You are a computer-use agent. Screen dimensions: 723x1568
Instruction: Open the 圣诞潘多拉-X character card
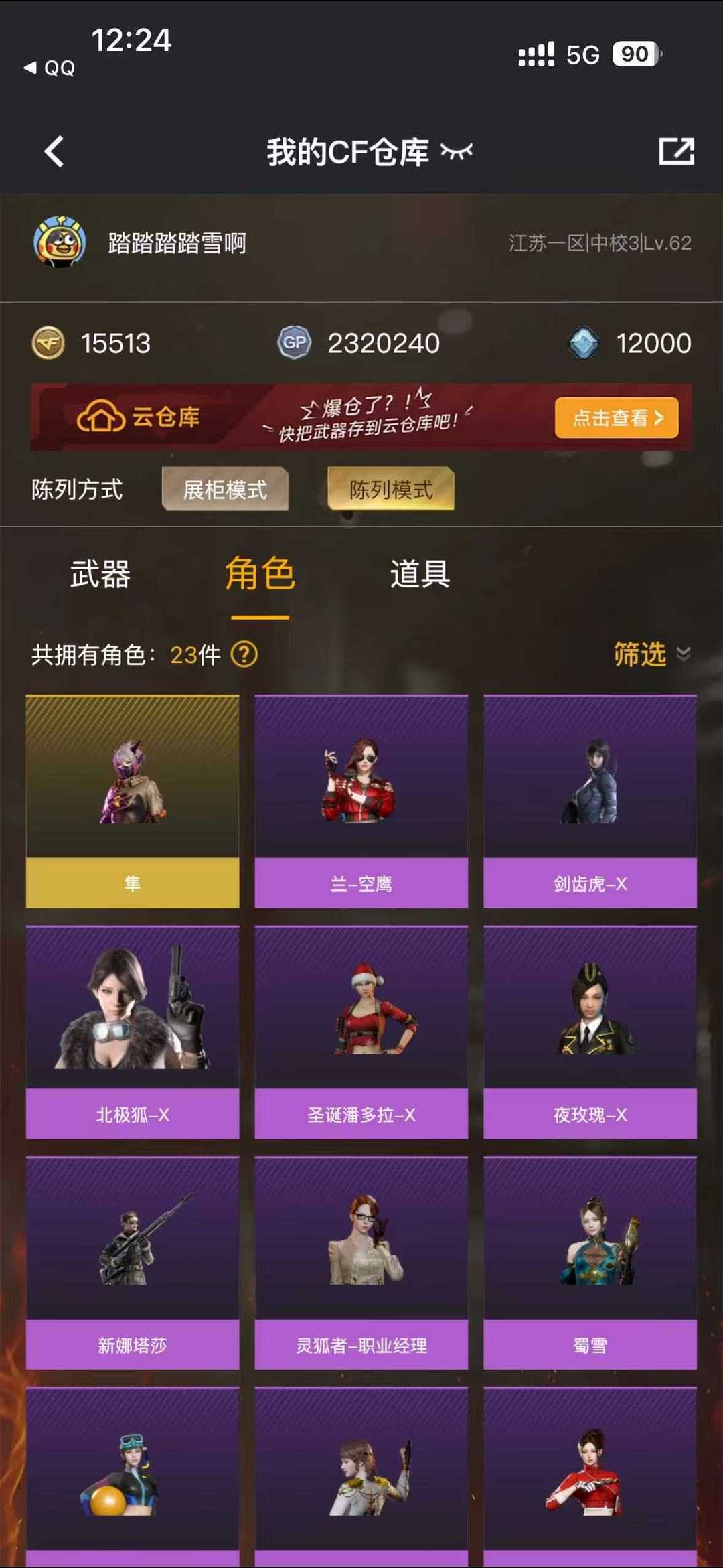(x=361, y=1032)
